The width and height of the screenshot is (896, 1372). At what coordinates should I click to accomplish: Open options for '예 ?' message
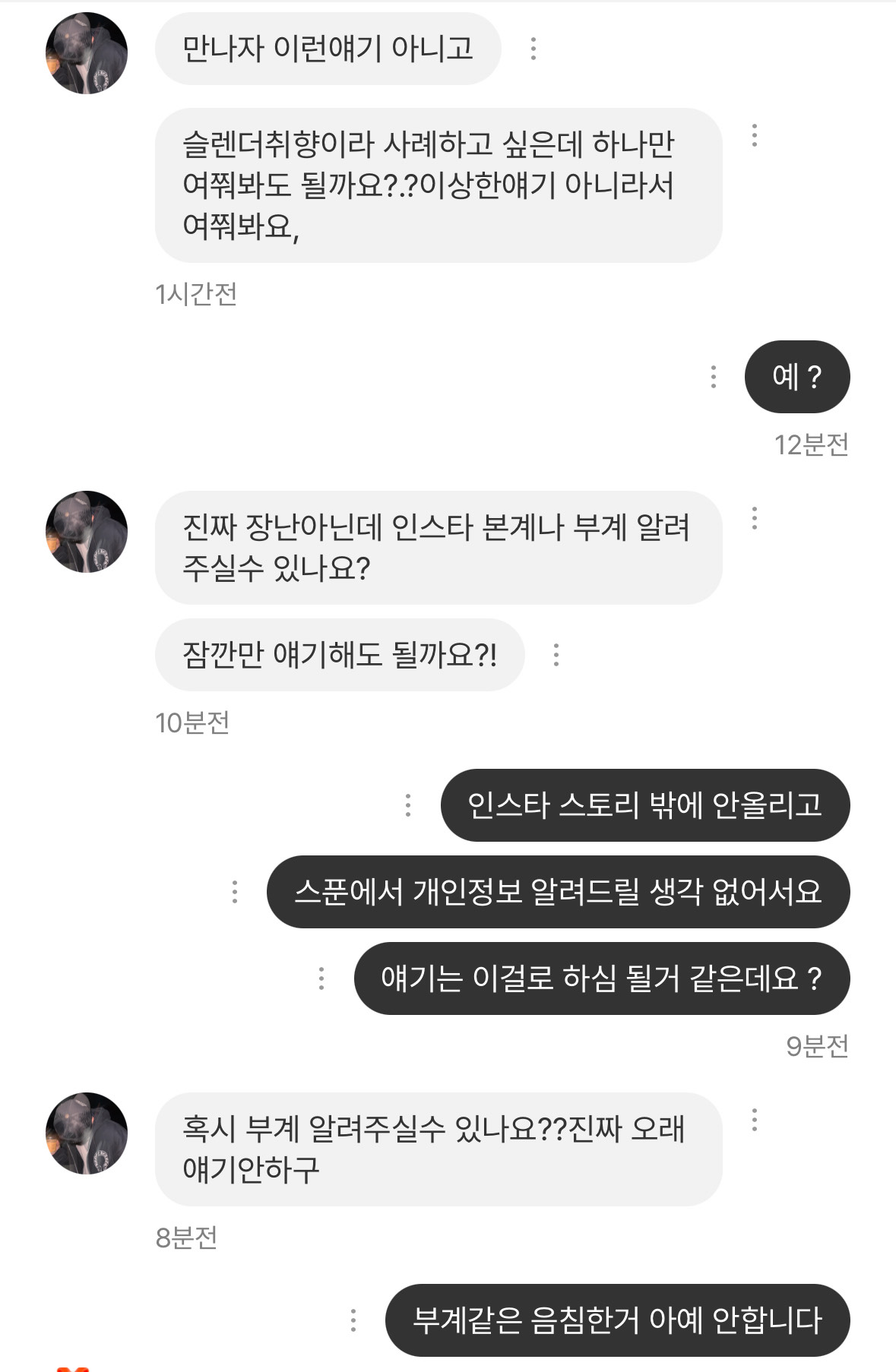point(713,377)
